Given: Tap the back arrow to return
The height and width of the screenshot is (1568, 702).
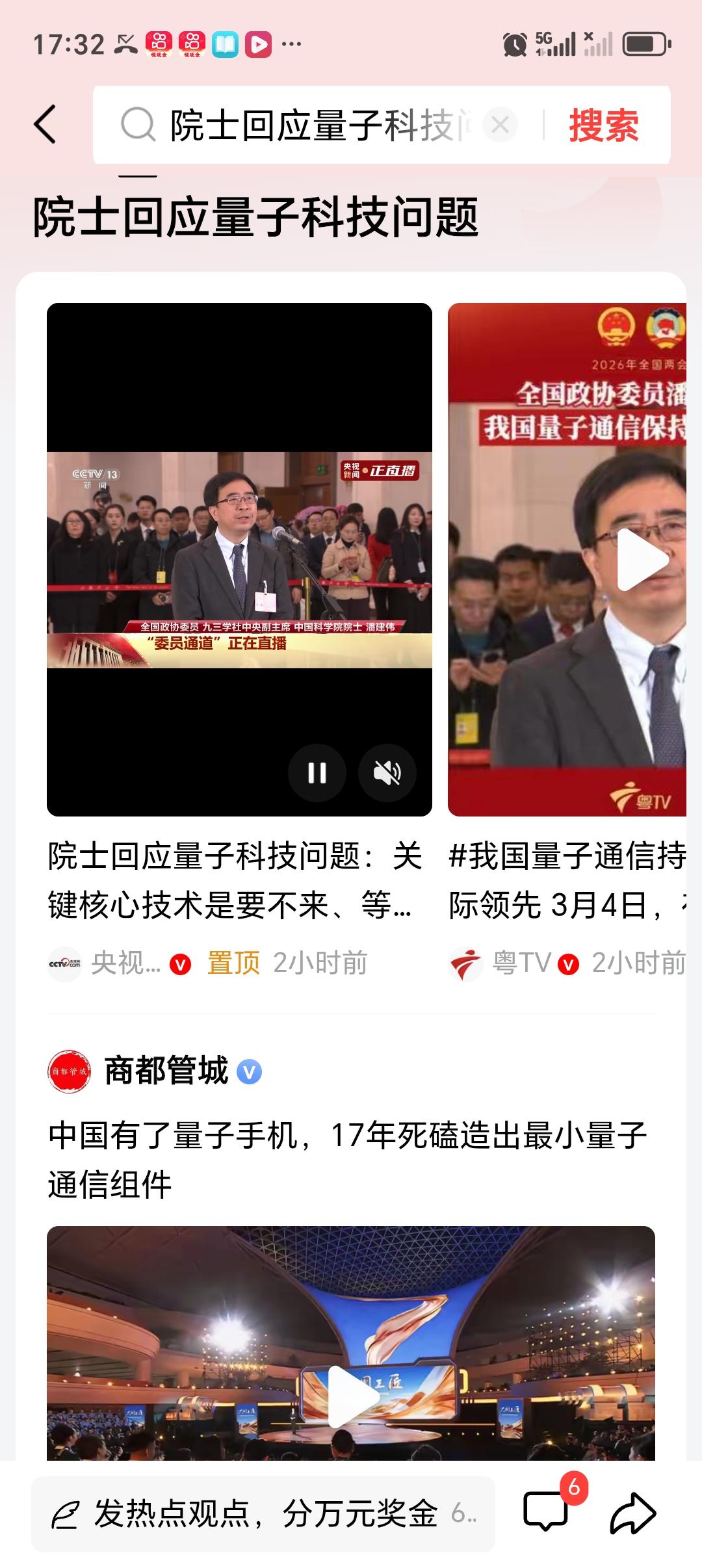Looking at the screenshot, I should point(44,125).
